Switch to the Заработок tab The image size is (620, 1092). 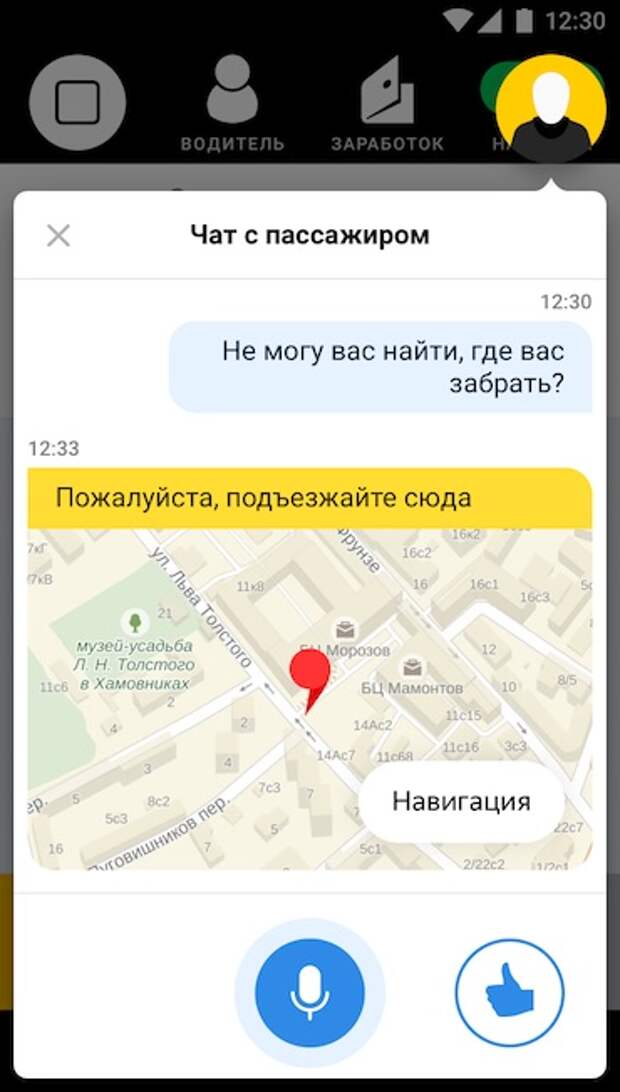coord(387,104)
